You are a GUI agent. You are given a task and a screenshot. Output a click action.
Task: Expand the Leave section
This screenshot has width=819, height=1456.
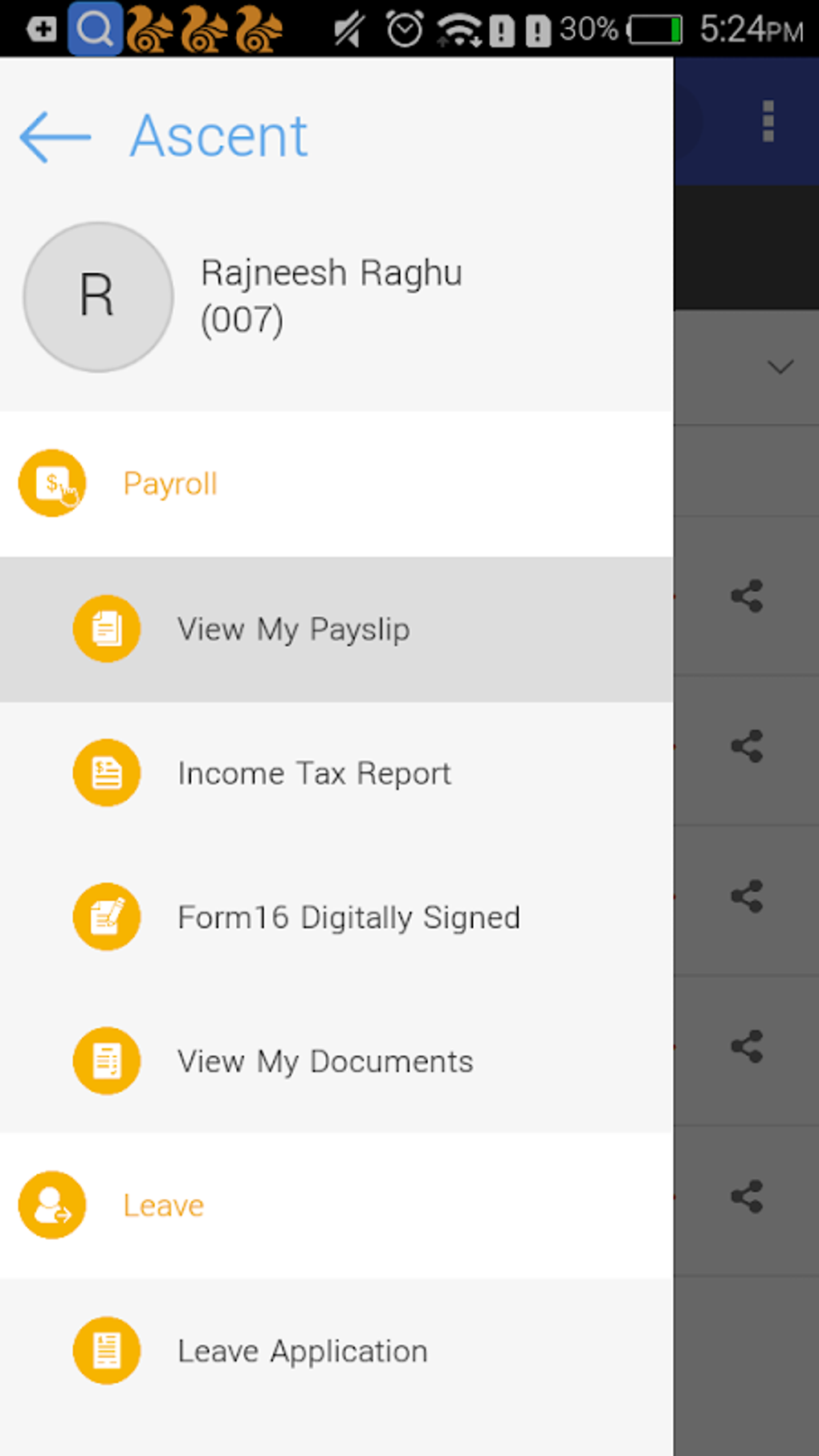(163, 1205)
